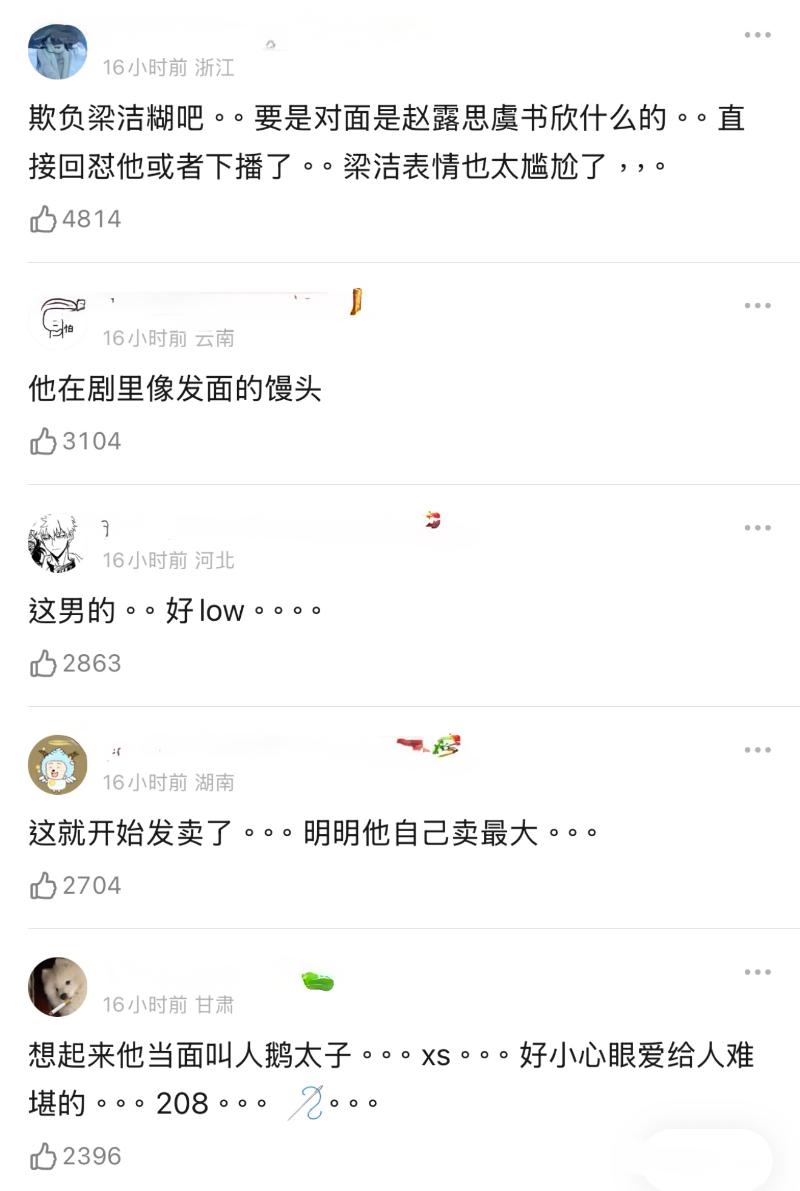Open more options for the 甘肃 comment
The image size is (800, 1191).
pos(757,972)
